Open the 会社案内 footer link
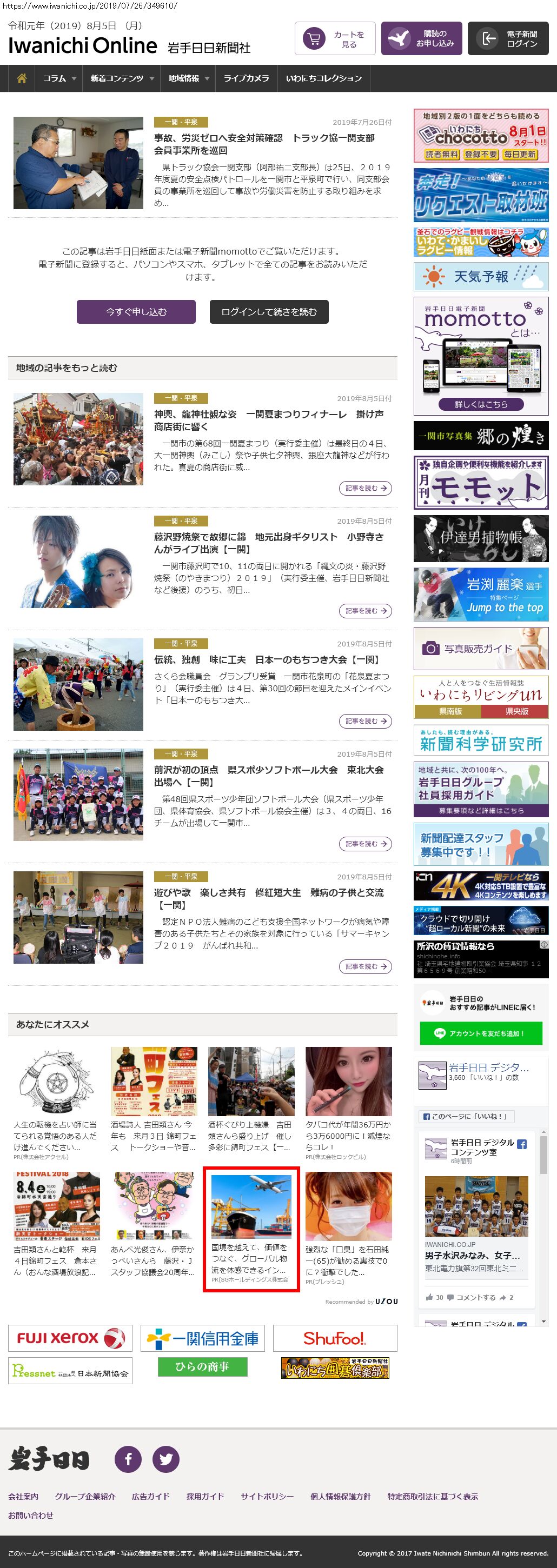The image size is (557, 1568). 23,1496
